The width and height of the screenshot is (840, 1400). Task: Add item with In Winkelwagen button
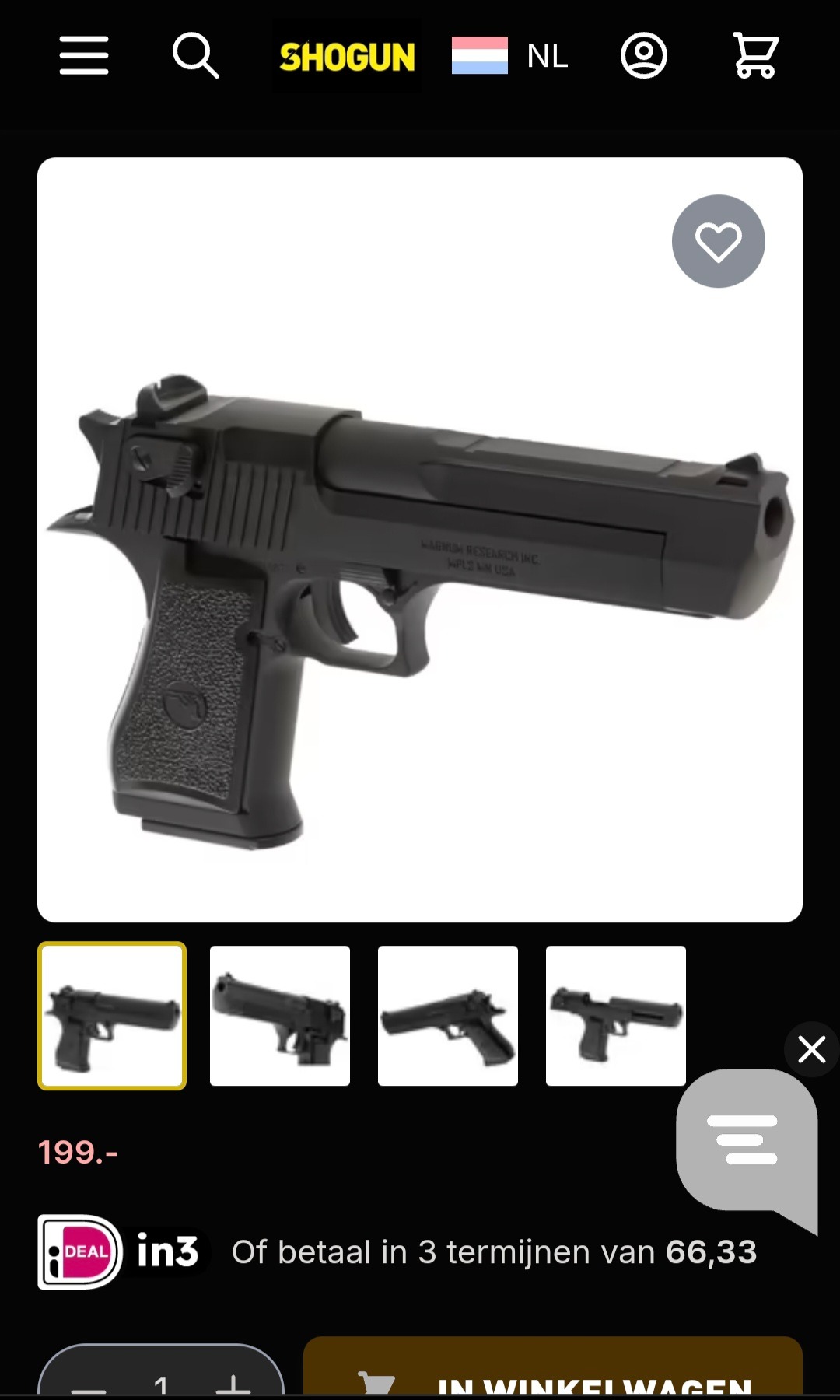click(x=553, y=1369)
